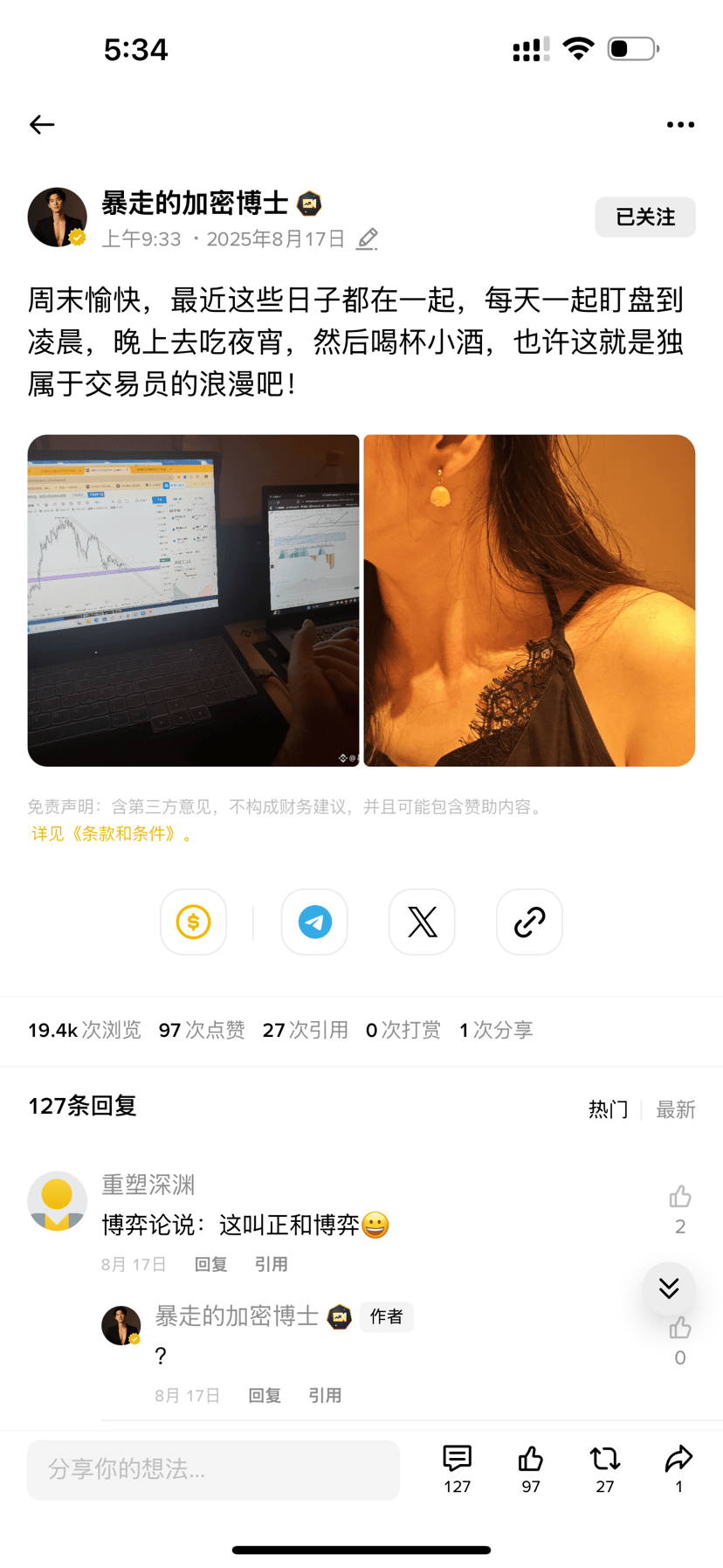Share the post to X

[x=422, y=922]
